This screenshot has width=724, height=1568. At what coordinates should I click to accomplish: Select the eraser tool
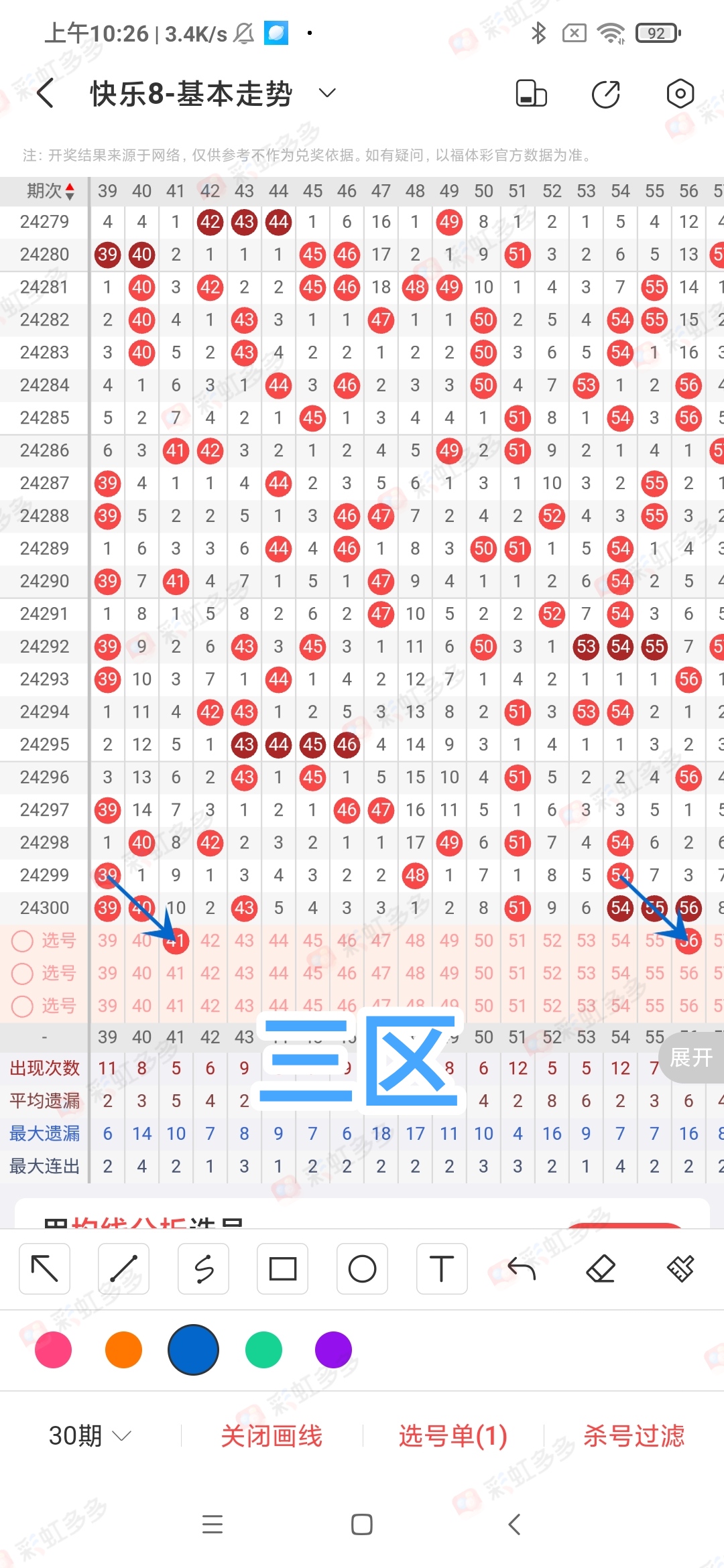pyautogui.click(x=601, y=1268)
